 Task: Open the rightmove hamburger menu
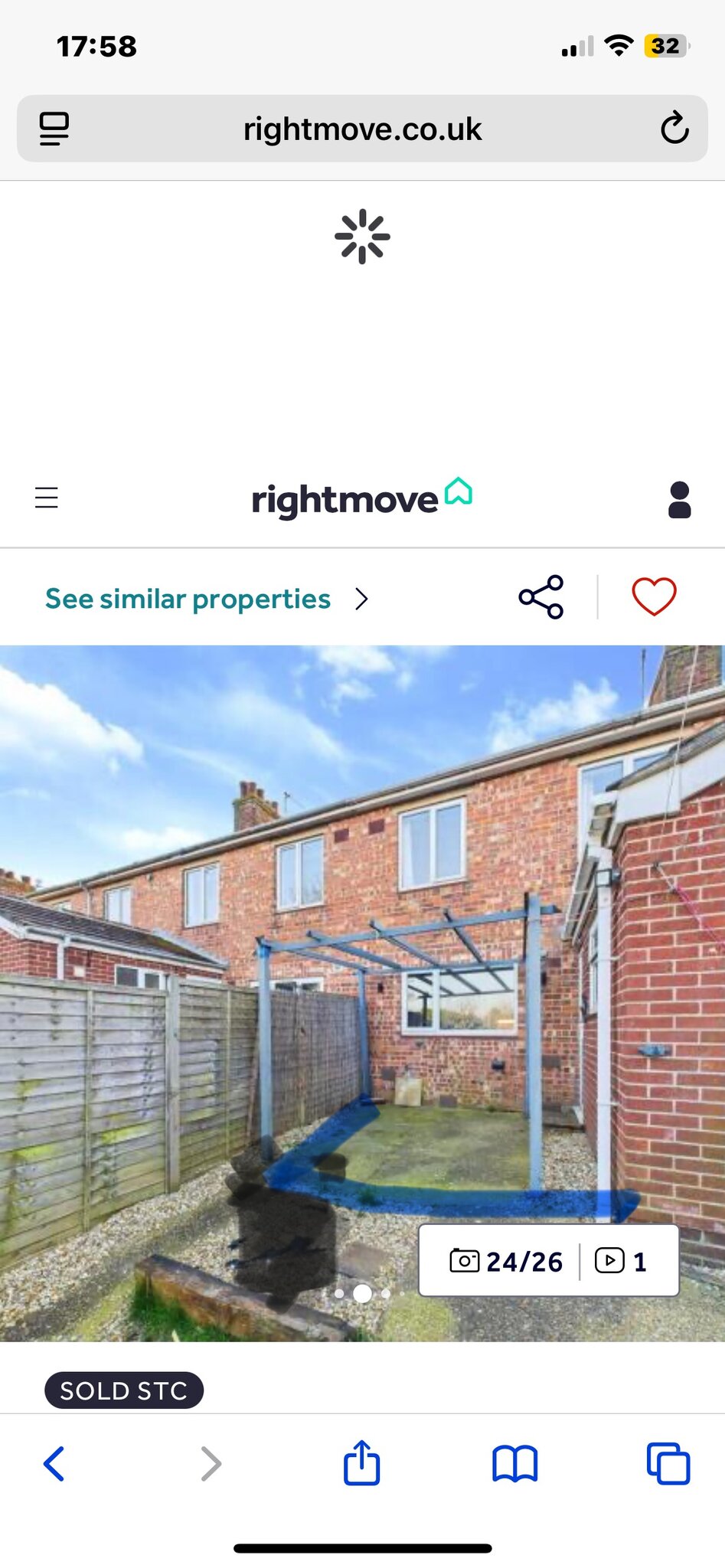[x=47, y=498]
